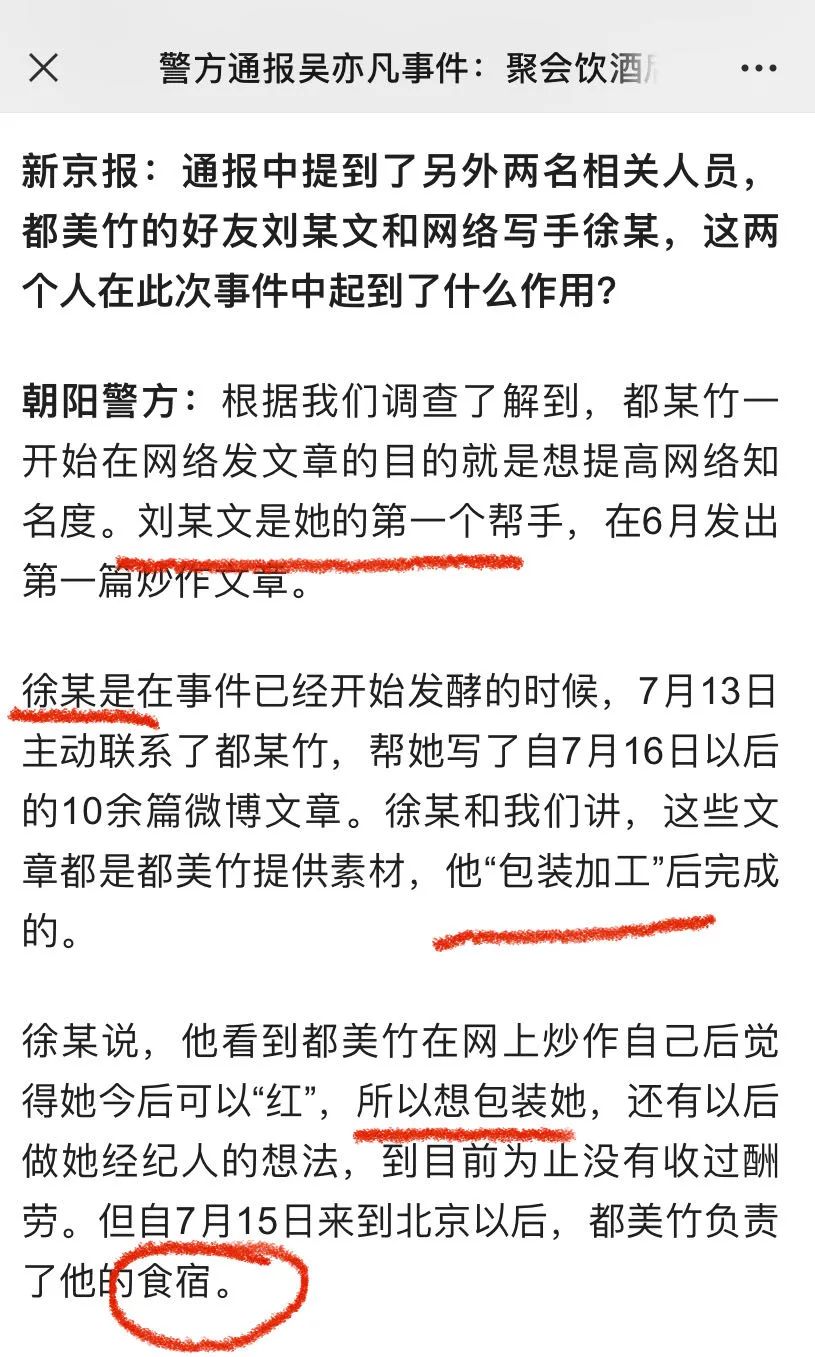Close the article with the X button
The height and width of the screenshot is (1357, 815).
click(43, 68)
